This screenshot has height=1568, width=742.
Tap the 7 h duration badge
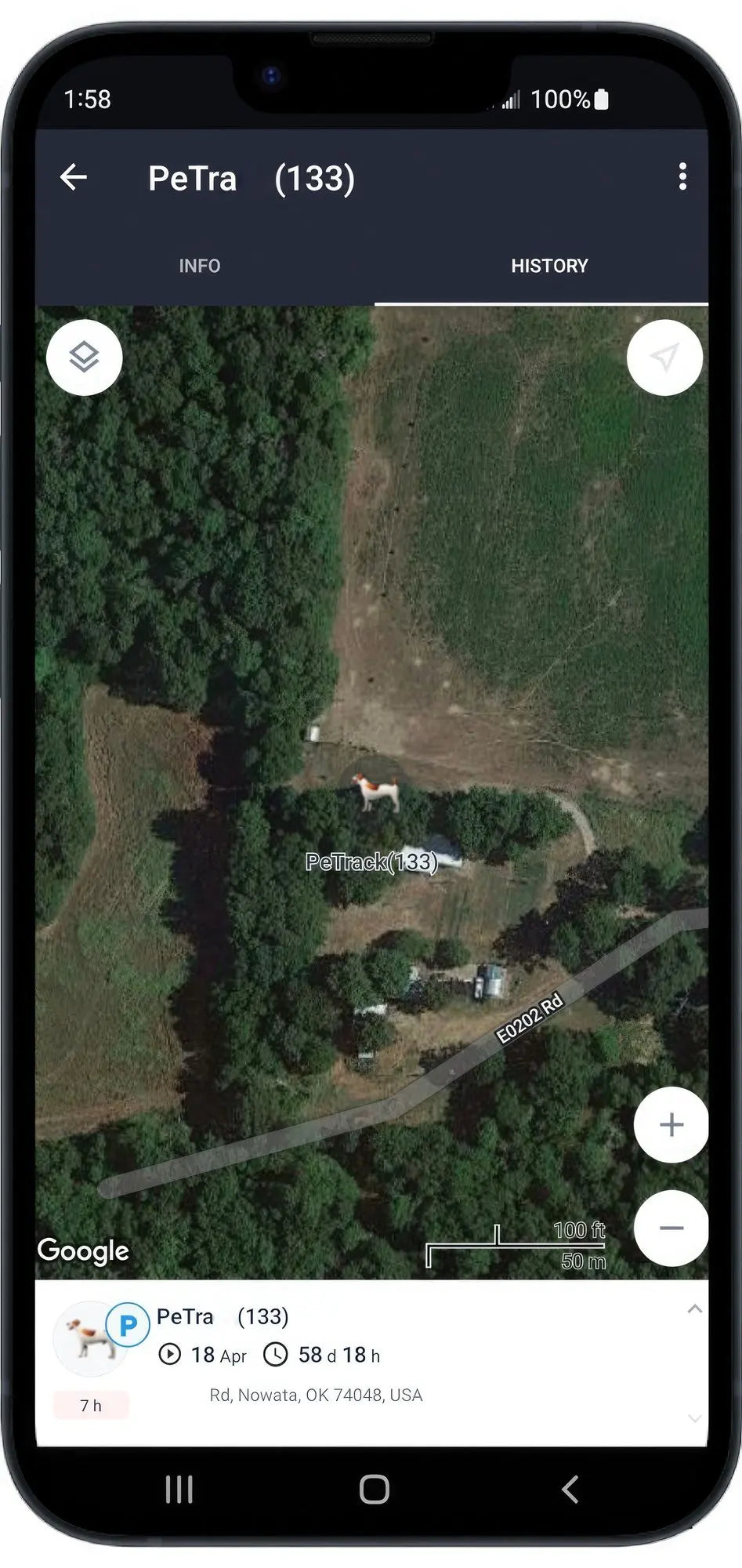click(90, 1405)
